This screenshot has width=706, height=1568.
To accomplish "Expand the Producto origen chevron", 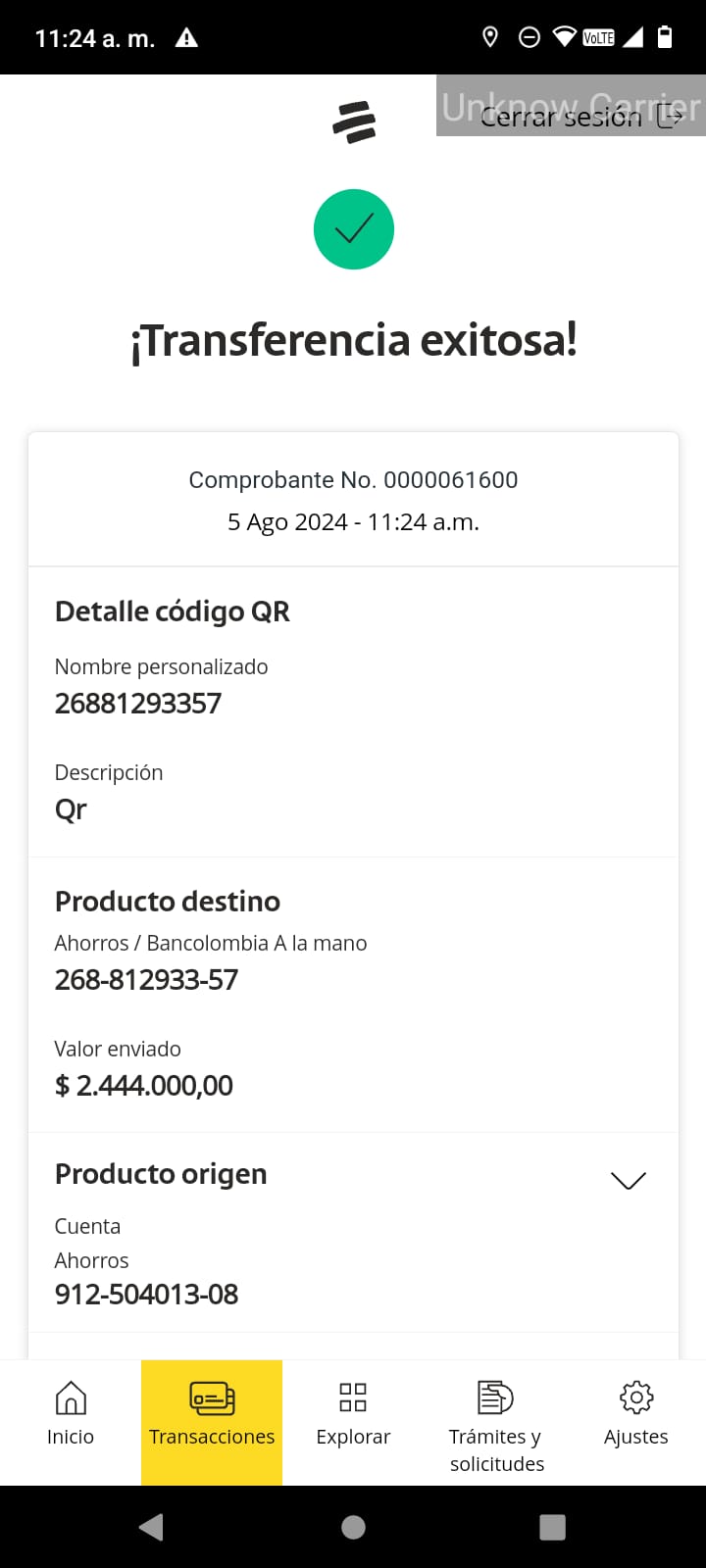I will (629, 1180).
